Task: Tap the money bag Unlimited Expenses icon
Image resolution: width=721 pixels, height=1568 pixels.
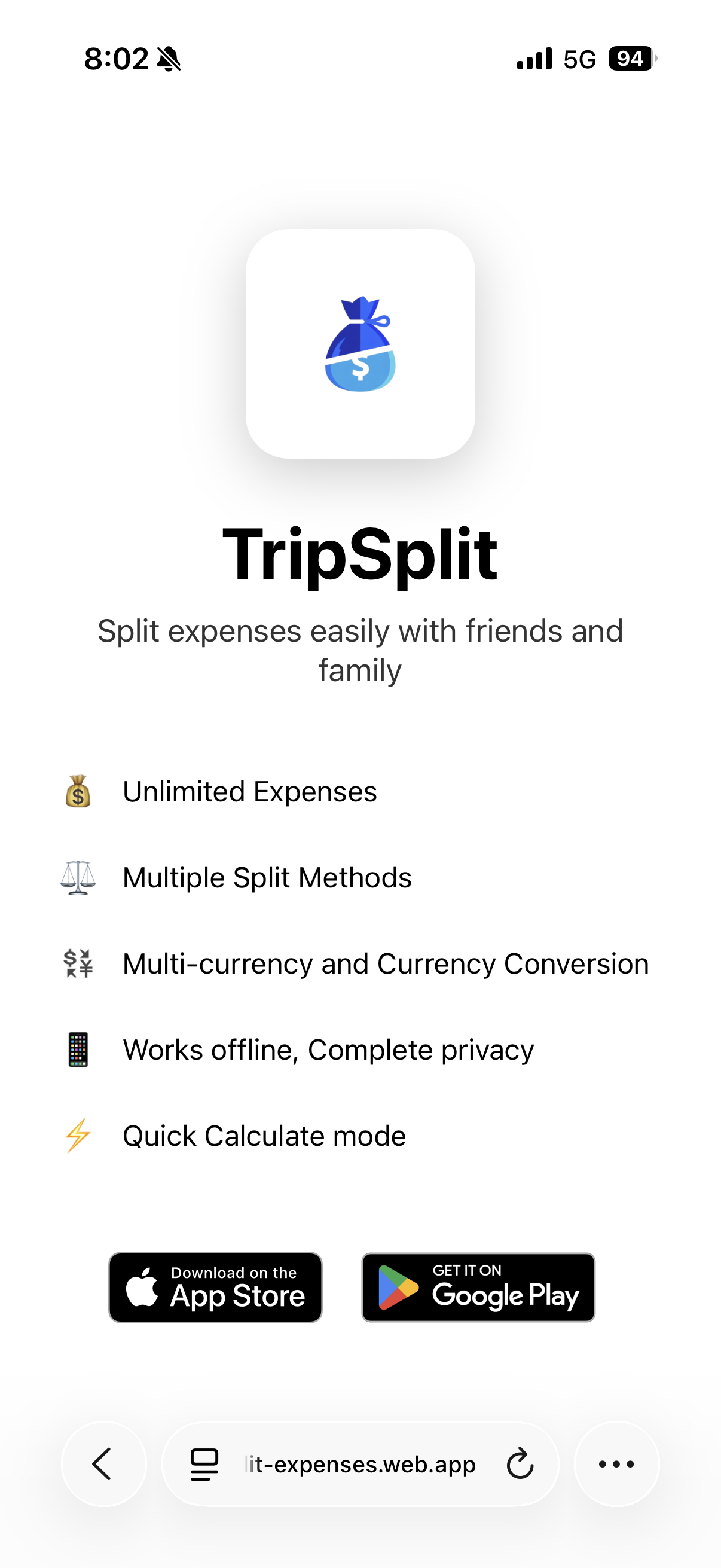Action: click(x=78, y=791)
